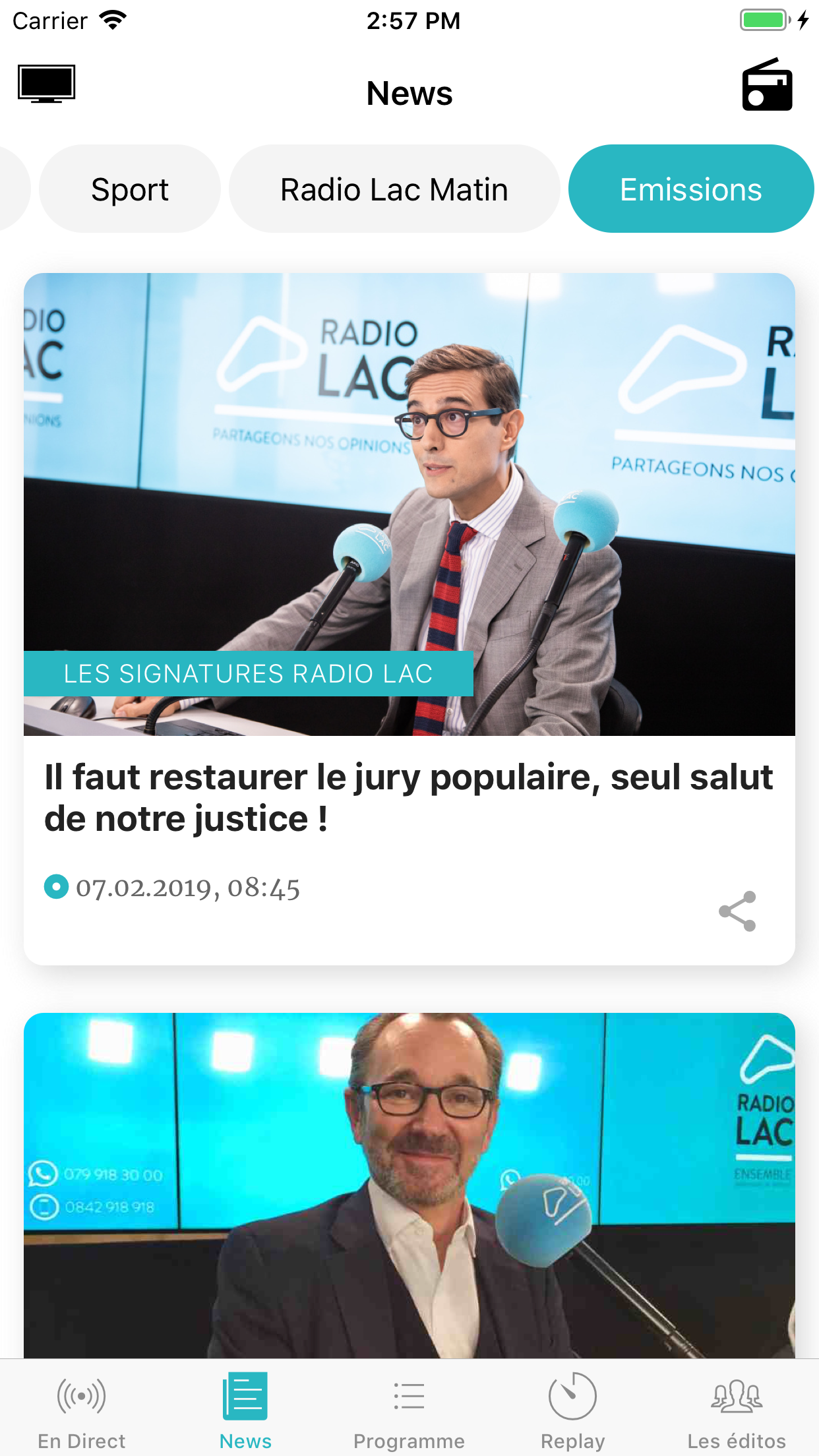Share the jury populaire article
Image resolution: width=819 pixels, height=1456 pixels.
tap(737, 911)
